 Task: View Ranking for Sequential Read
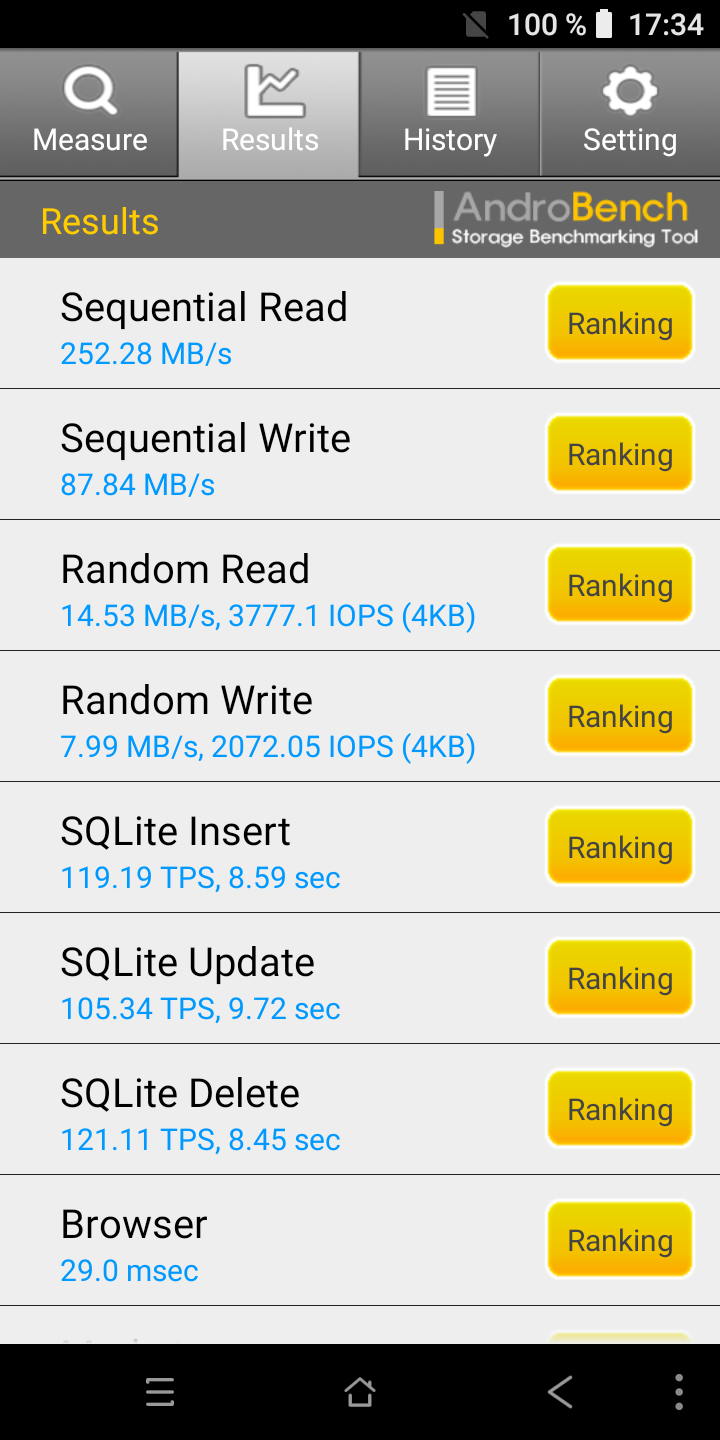[620, 323]
